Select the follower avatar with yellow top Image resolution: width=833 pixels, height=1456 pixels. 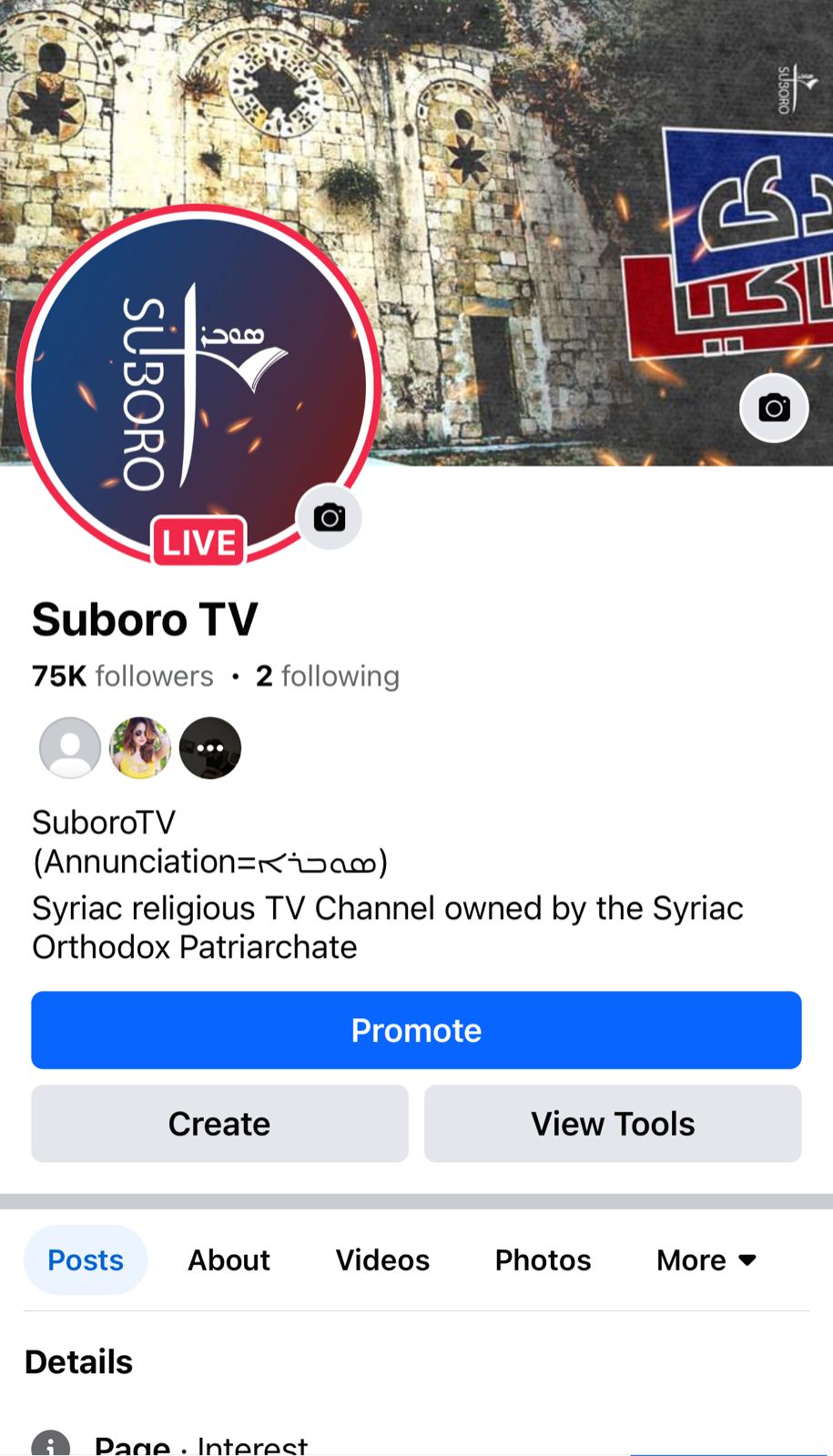[x=139, y=747]
